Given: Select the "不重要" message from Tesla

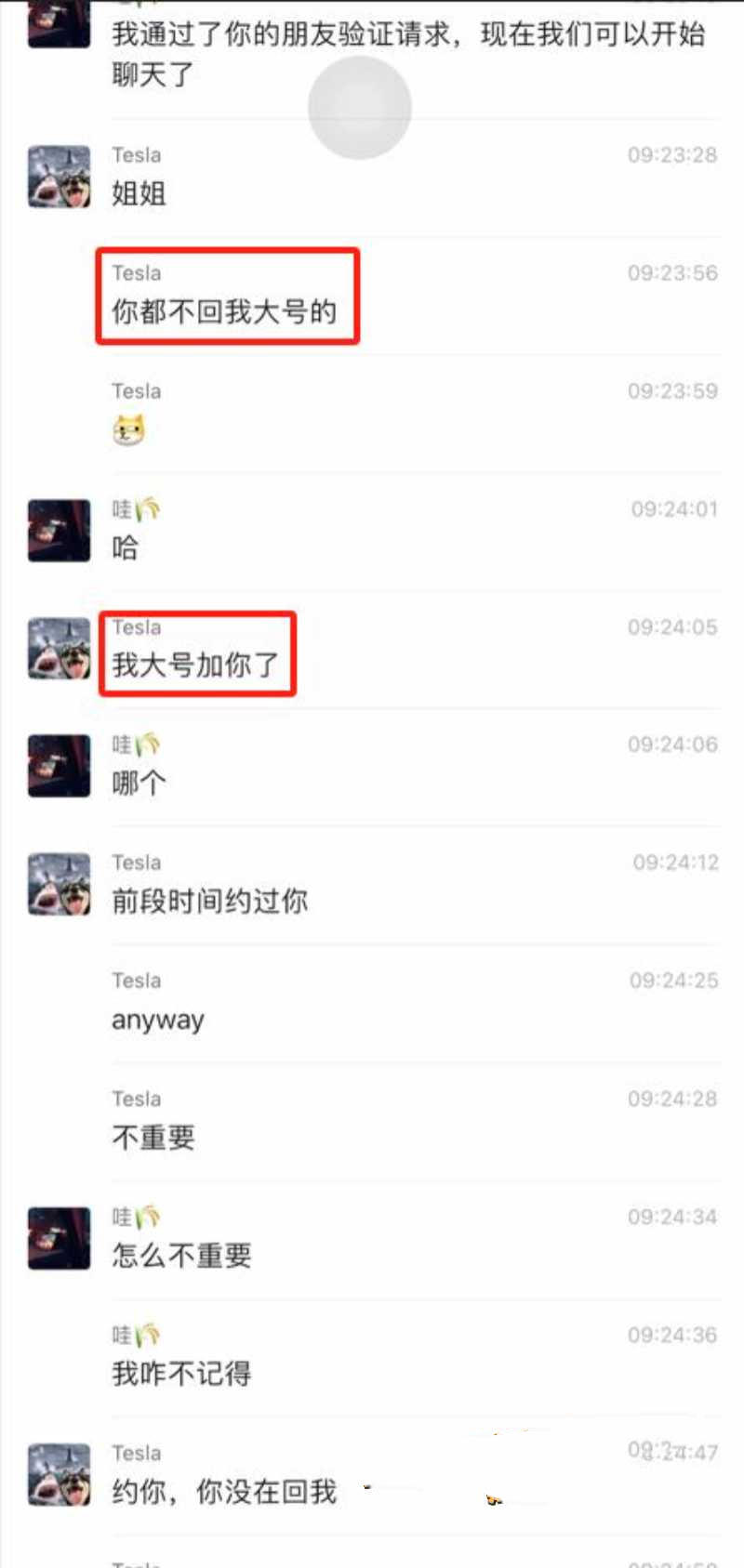Looking at the screenshot, I should coord(153,1138).
